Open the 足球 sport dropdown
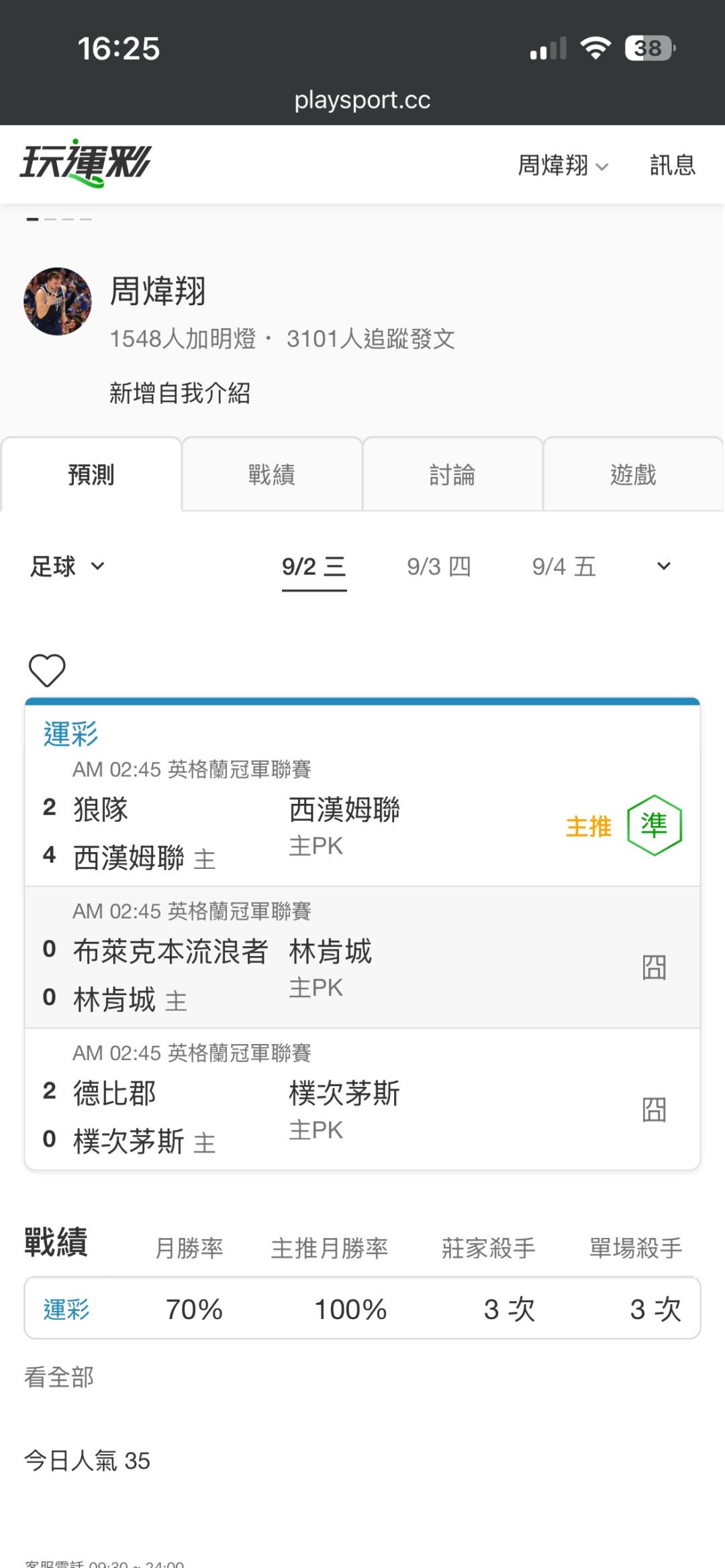Viewport: 725px width, 1568px height. pos(67,566)
